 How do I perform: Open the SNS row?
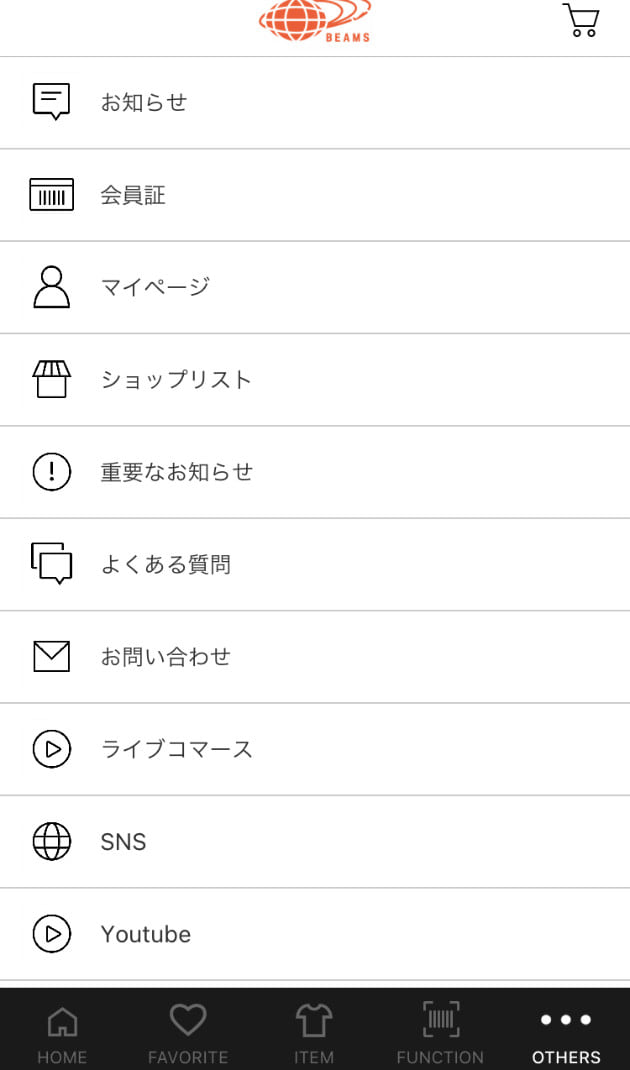pos(315,841)
